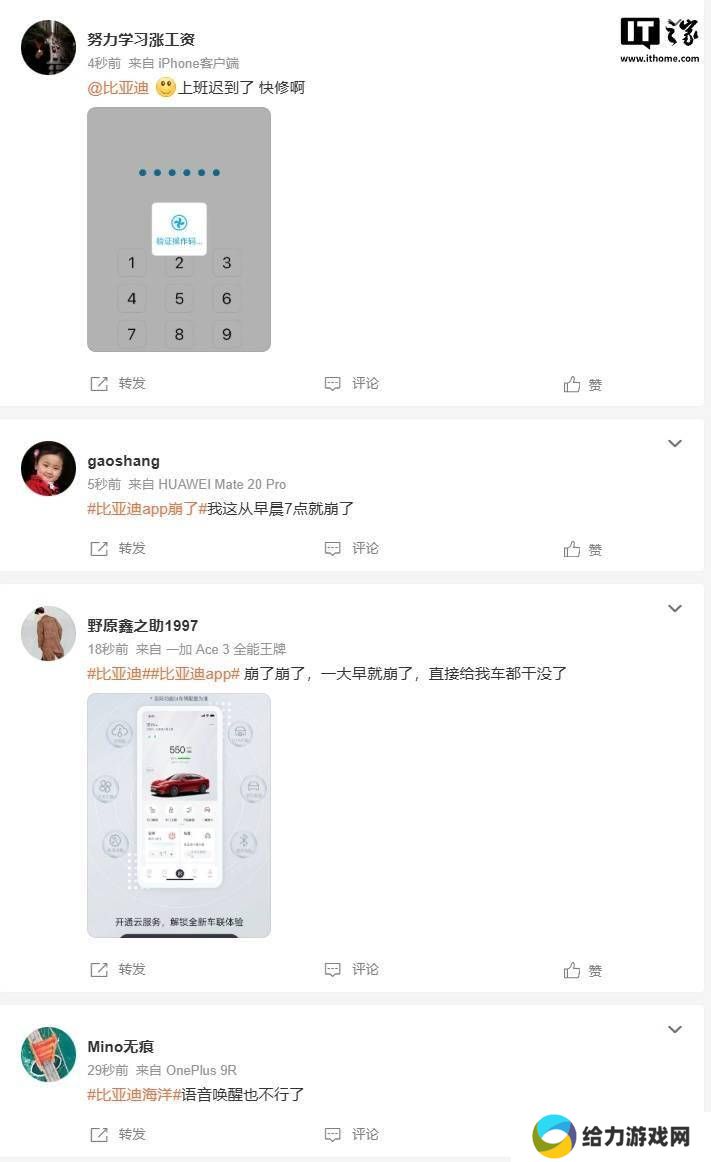Image resolution: width=711 pixels, height=1162 pixels.
Task: Open the #比亚迪海洋# hashtag
Action: point(134,1095)
